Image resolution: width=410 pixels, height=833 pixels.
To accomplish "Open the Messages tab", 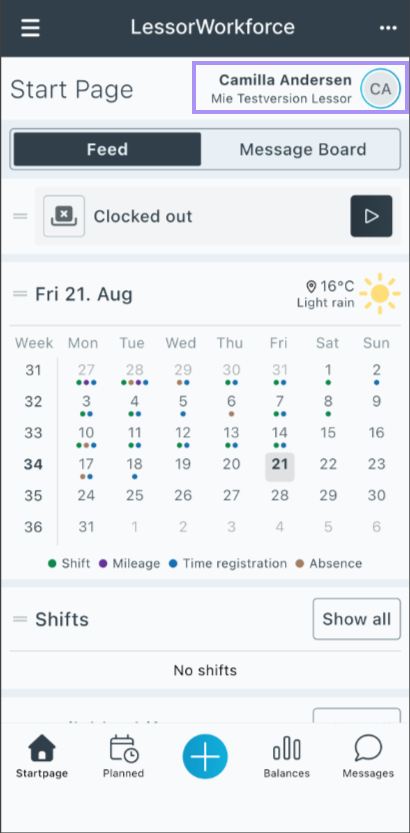I will 368,756.
